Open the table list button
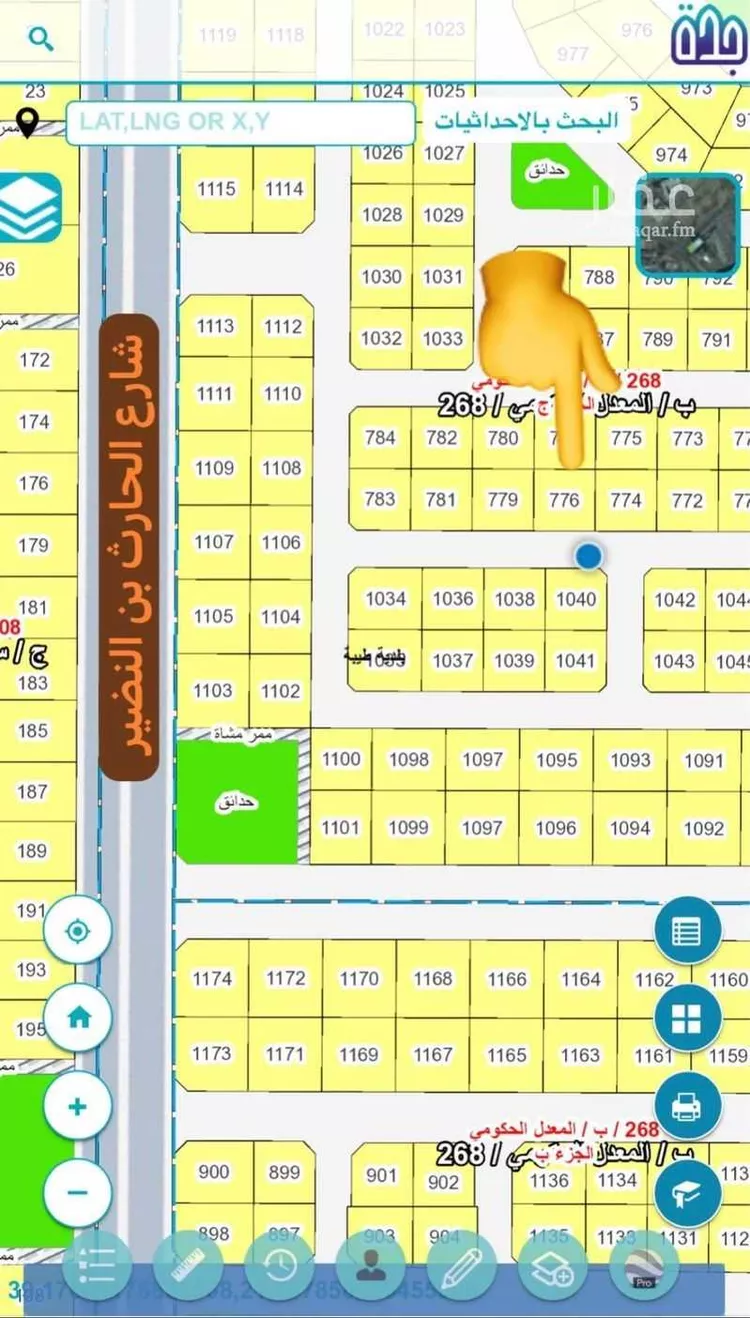 pyautogui.click(x=688, y=931)
